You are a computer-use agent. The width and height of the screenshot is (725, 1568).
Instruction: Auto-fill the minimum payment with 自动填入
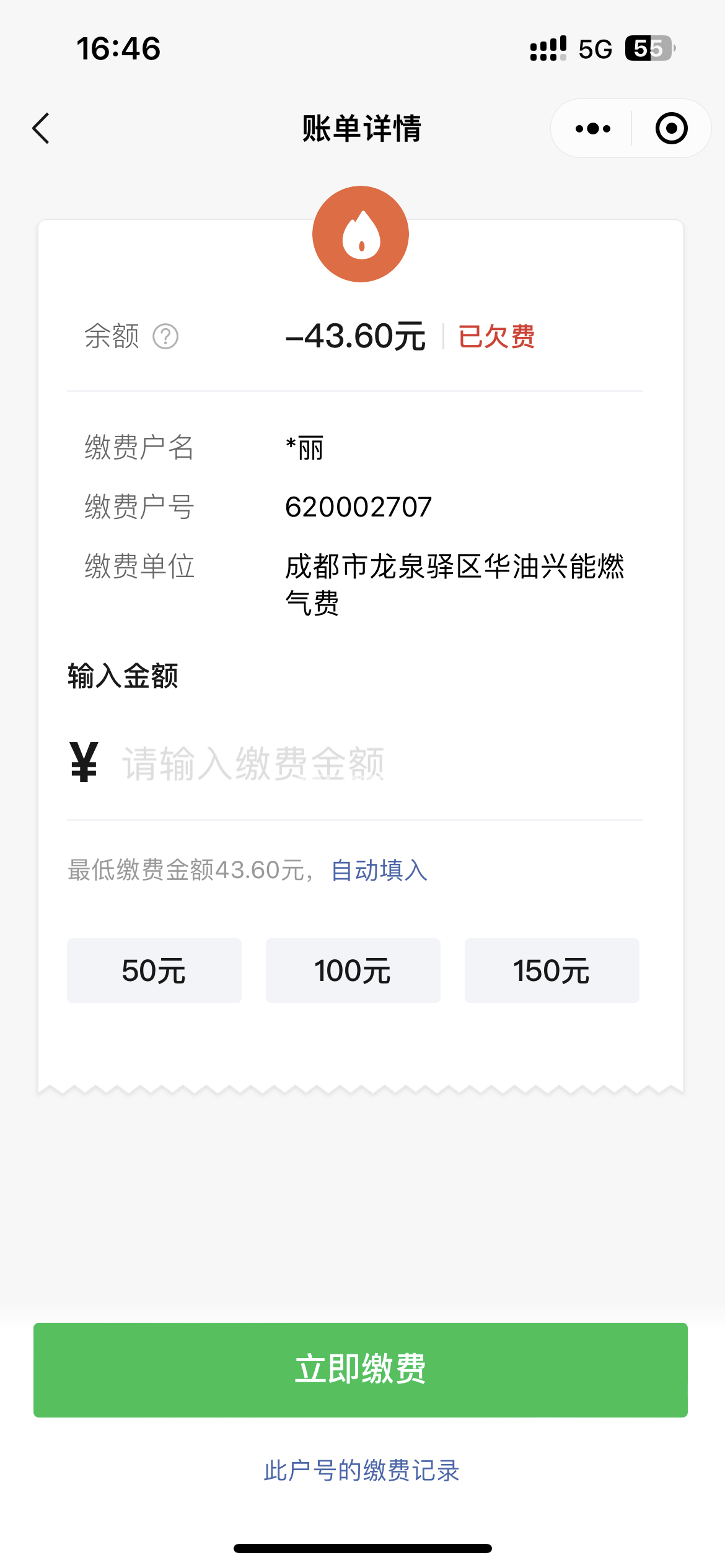point(379,870)
